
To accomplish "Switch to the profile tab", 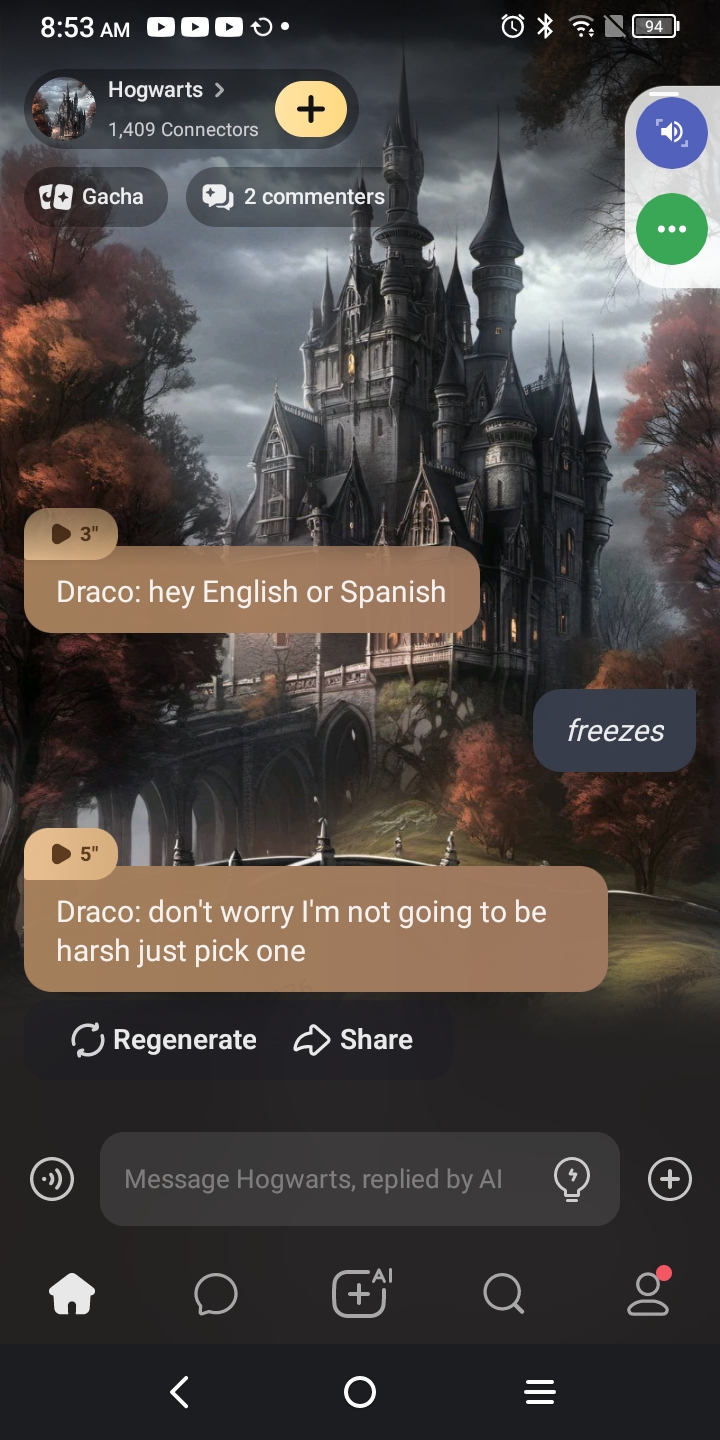I will (x=647, y=1294).
